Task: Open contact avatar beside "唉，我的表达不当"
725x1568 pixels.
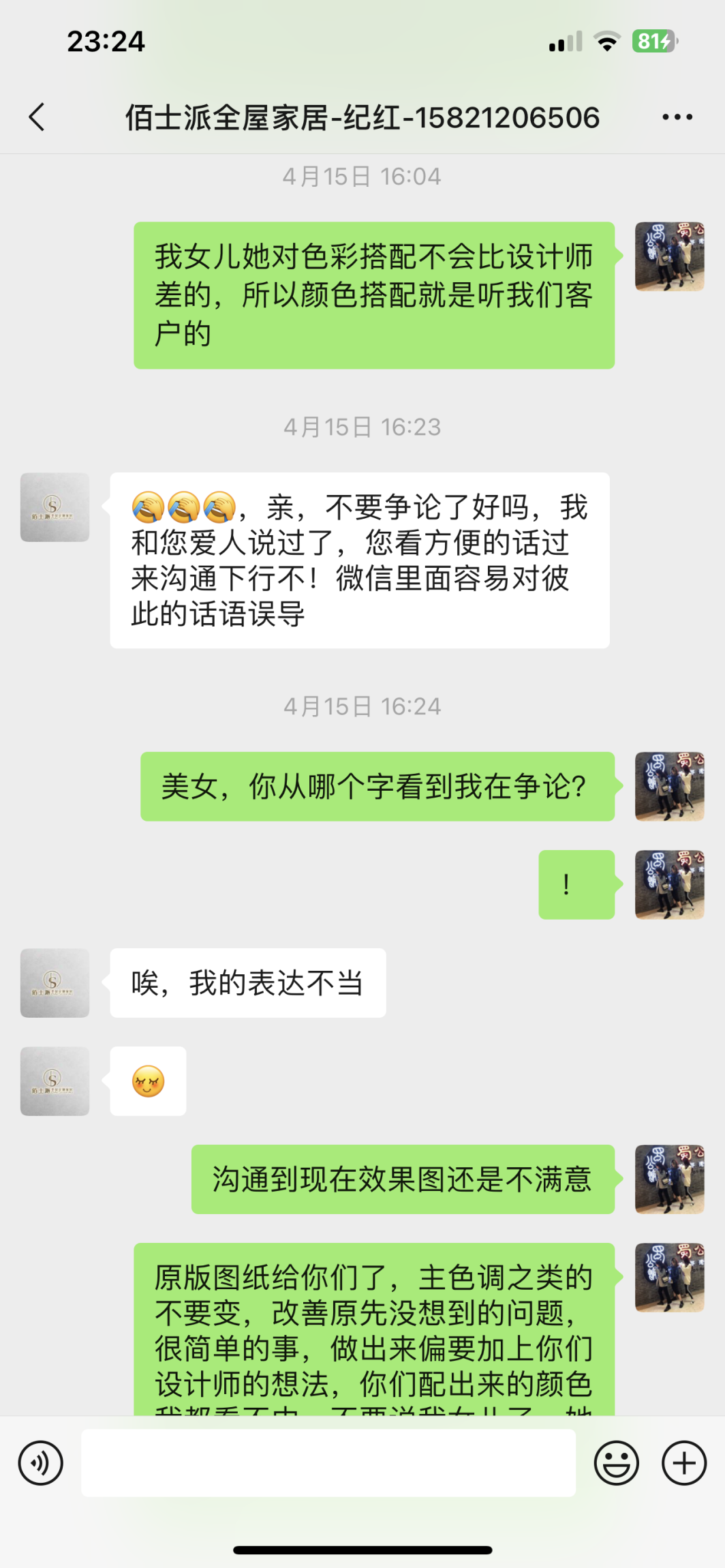Action: tap(55, 982)
